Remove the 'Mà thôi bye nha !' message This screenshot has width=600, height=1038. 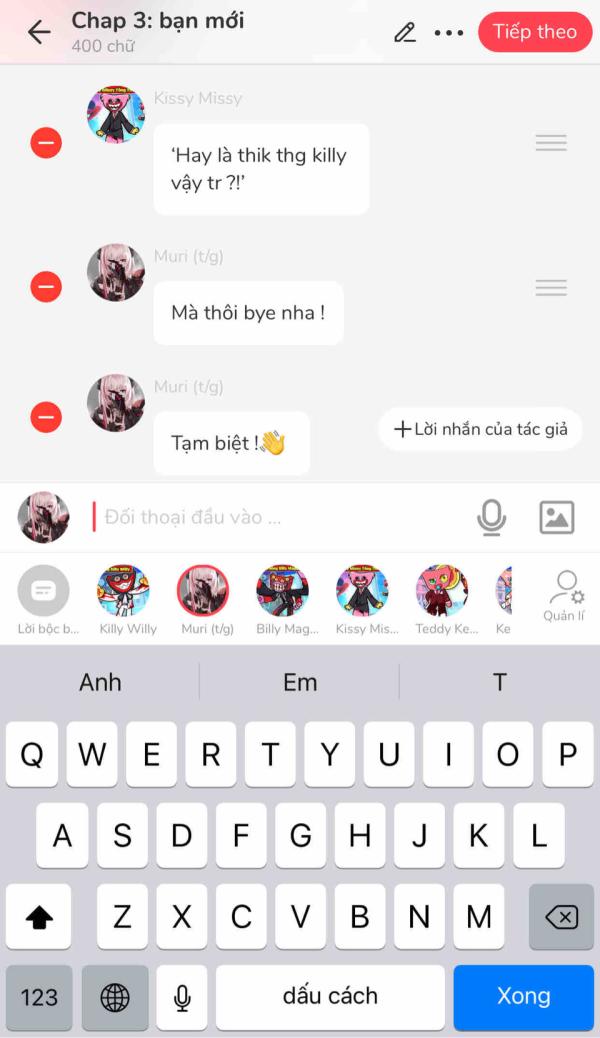coord(46,288)
